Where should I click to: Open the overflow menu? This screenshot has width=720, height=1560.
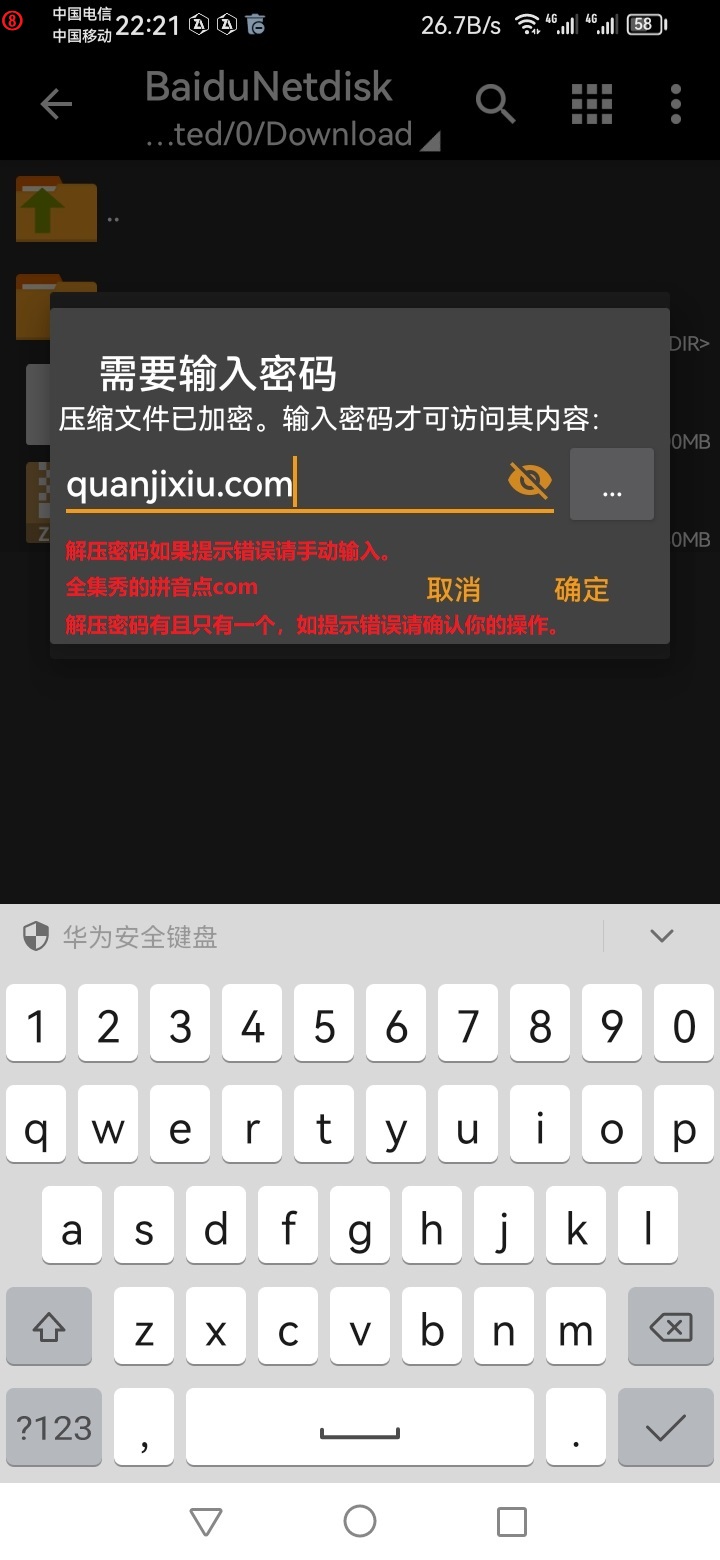676,104
